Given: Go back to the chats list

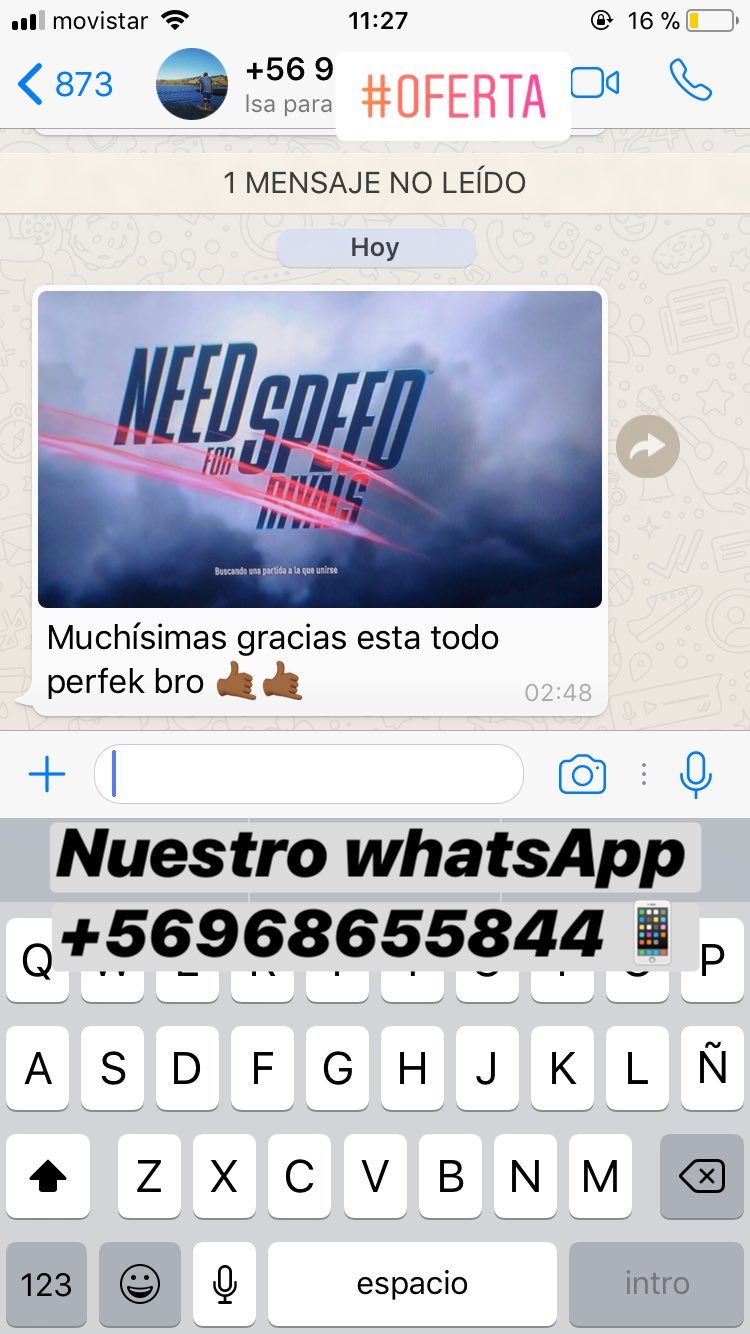Looking at the screenshot, I should [x=65, y=84].
